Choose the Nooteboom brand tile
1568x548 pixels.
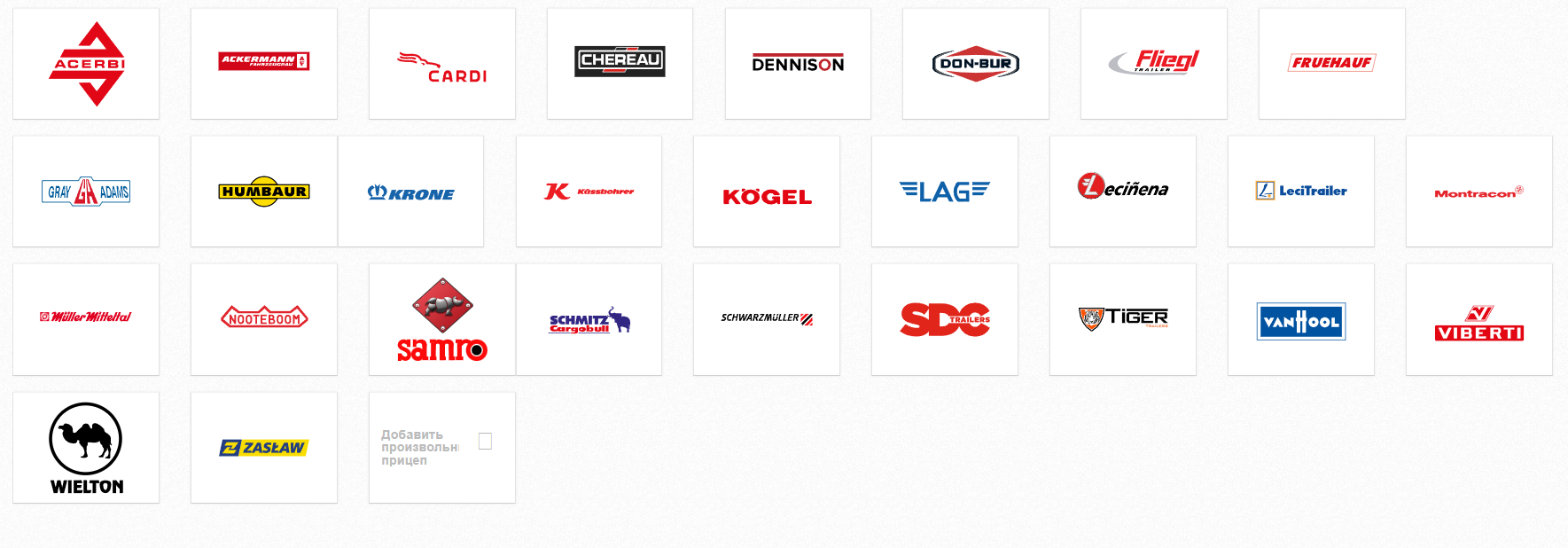(x=264, y=319)
